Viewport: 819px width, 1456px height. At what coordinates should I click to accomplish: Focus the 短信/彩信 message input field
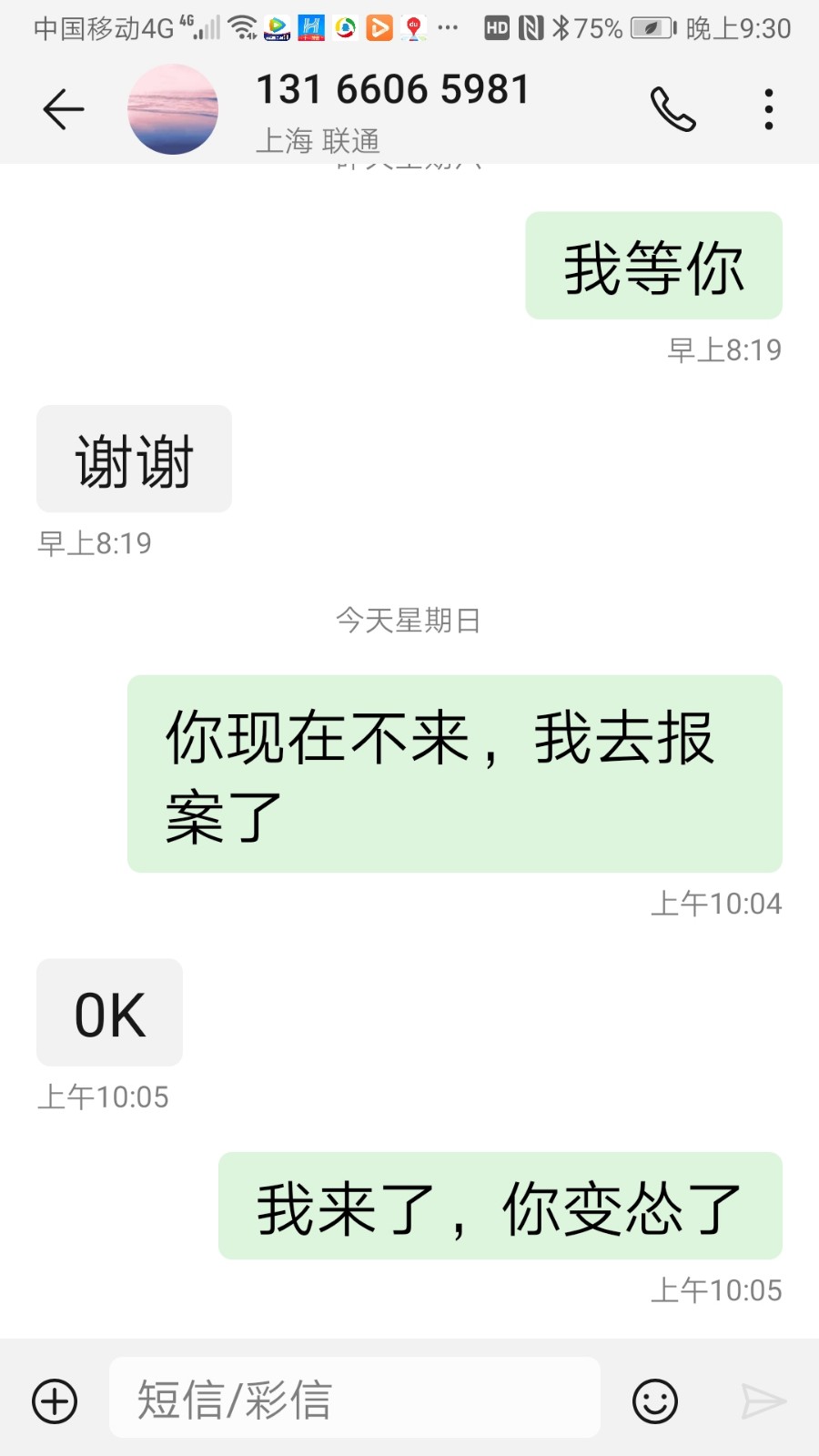coord(355,1399)
